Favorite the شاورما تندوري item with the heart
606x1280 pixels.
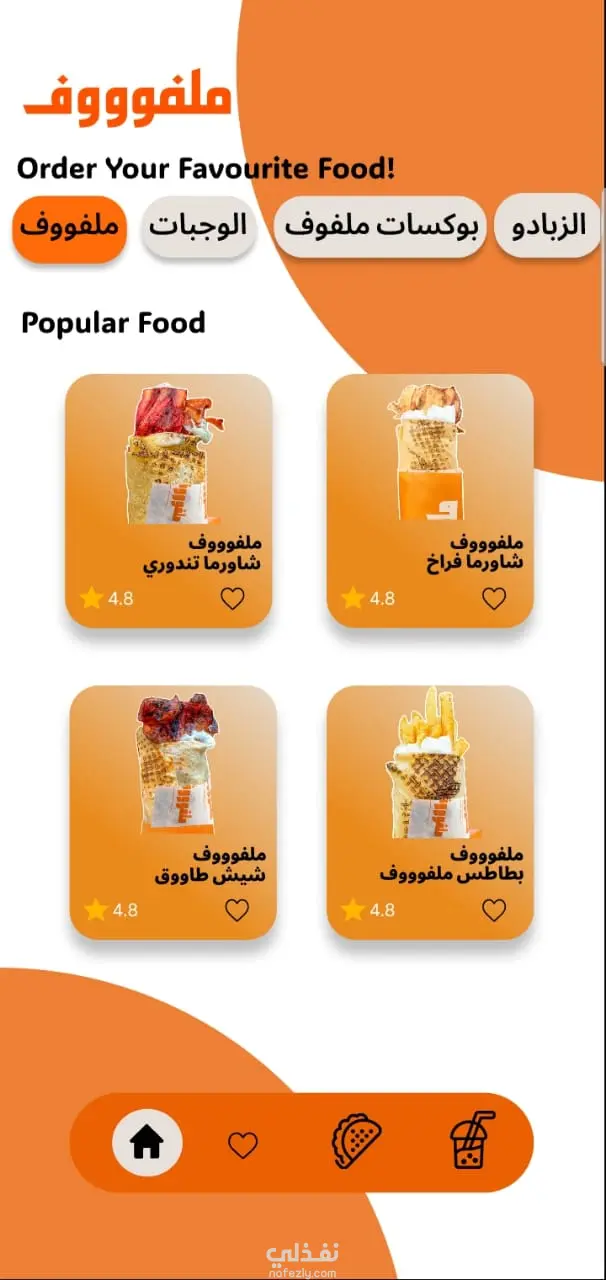232,599
